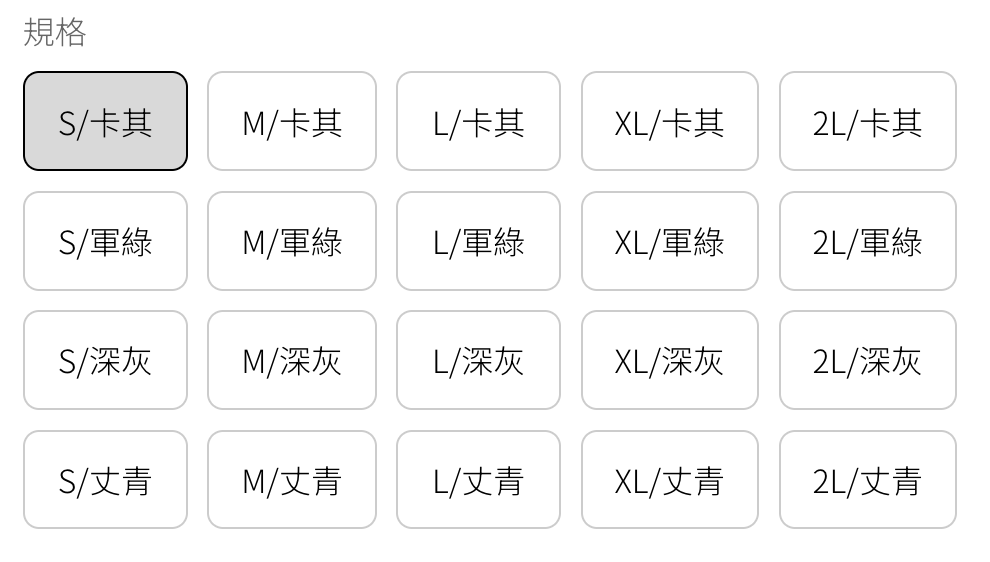
Task: Select the 2L/軍綠 option
Action: coord(867,241)
